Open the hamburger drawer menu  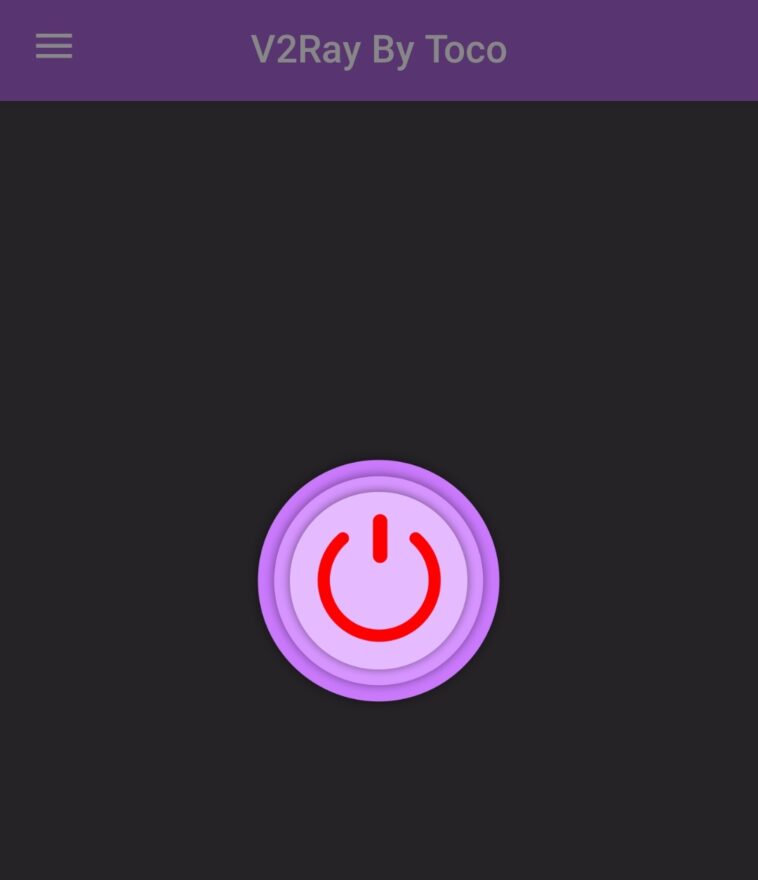click(54, 47)
